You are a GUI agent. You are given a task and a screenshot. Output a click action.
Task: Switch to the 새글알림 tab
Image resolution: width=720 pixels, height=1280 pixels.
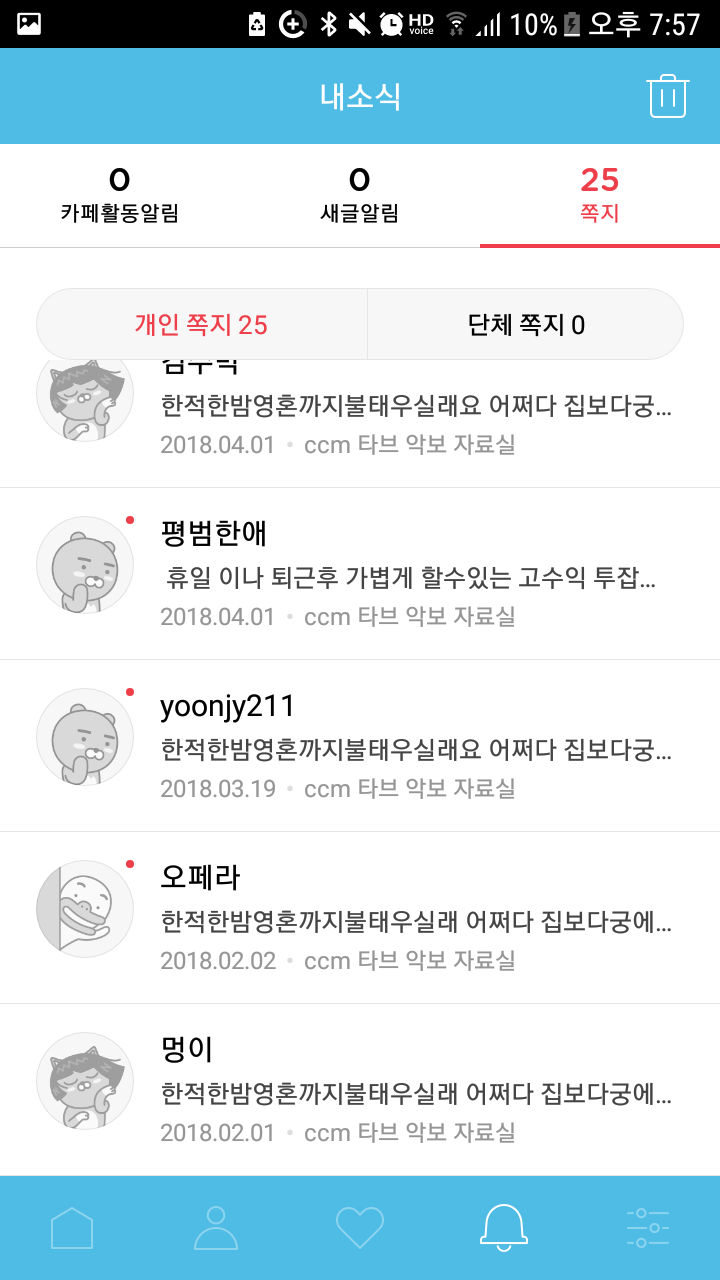(359, 195)
